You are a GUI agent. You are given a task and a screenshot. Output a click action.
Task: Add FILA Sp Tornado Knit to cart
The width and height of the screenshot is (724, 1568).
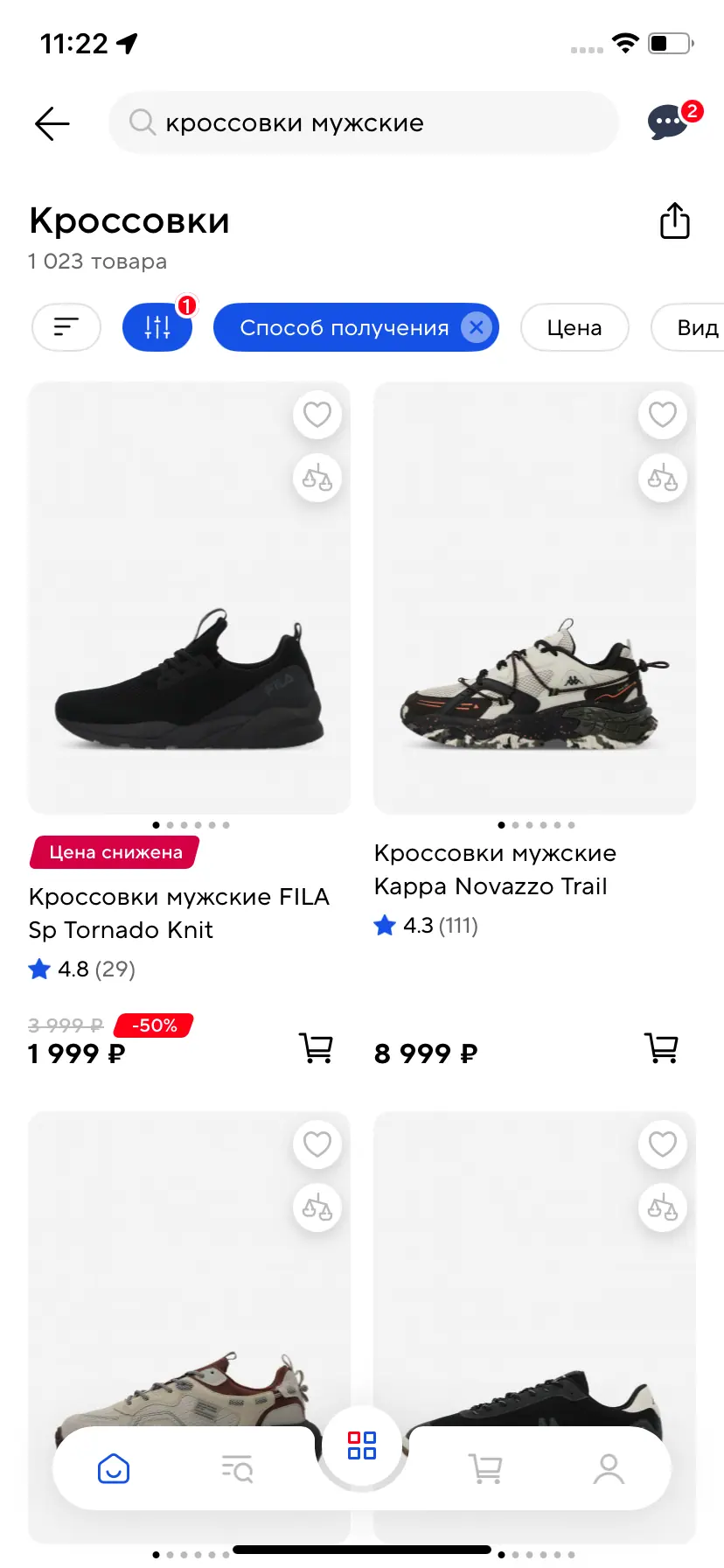[316, 1047]
